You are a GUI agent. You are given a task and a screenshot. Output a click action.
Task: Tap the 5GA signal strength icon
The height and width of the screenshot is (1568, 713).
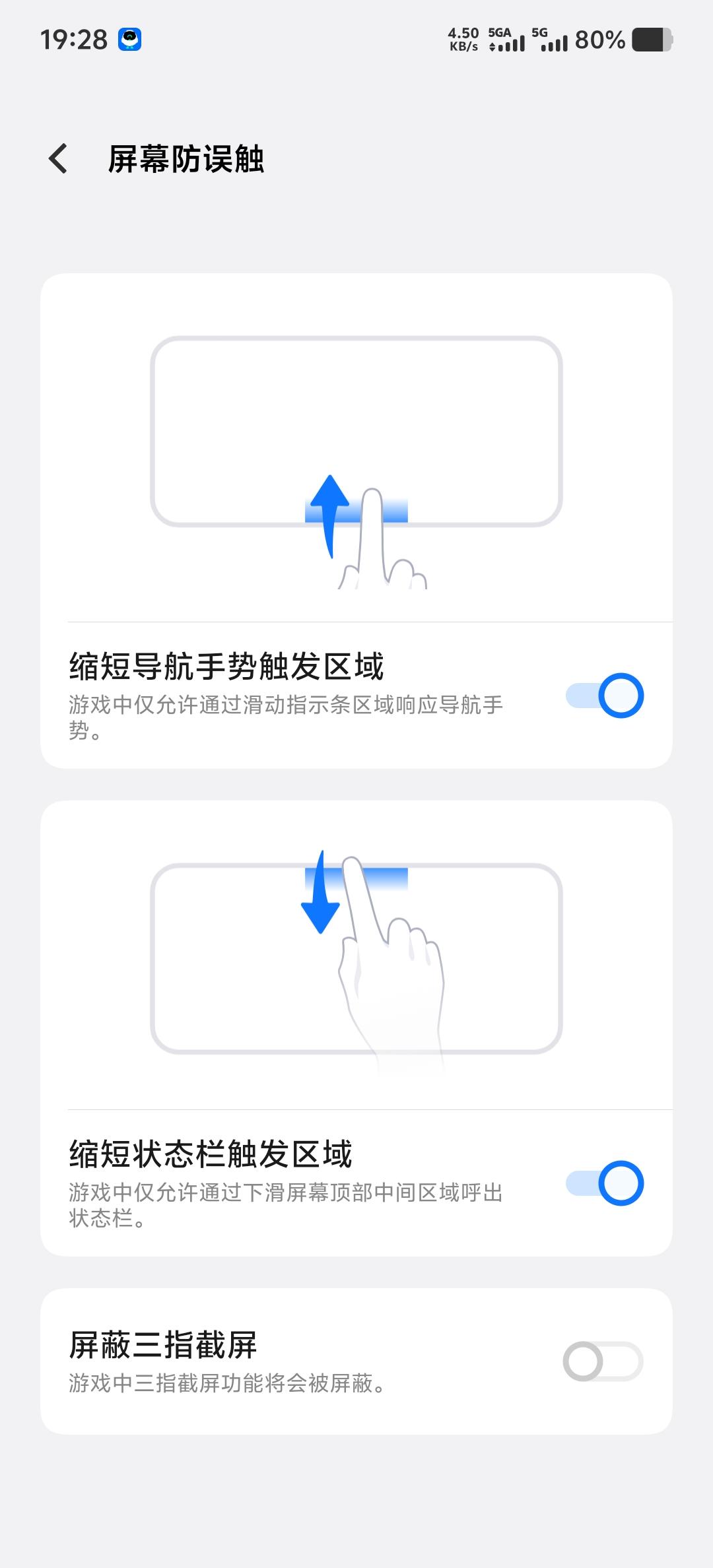(505, 41)
